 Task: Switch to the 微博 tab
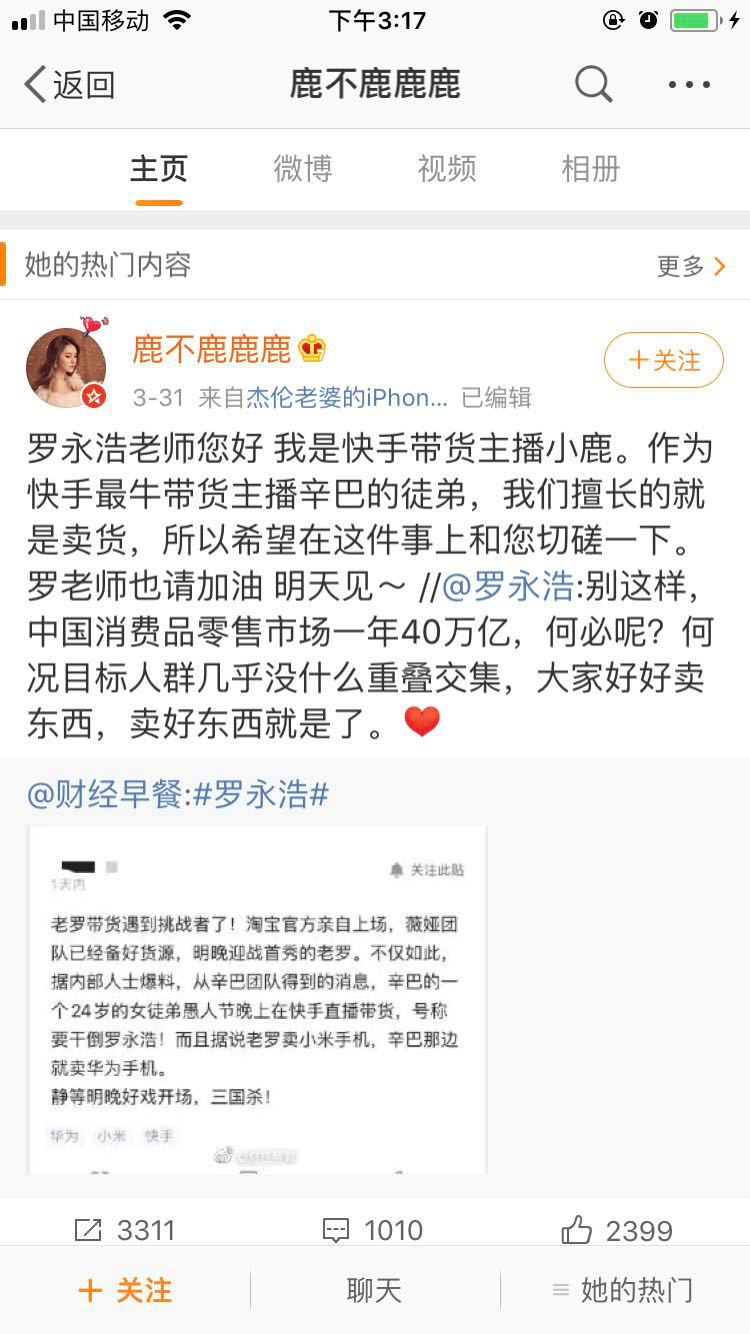point(302,169)
